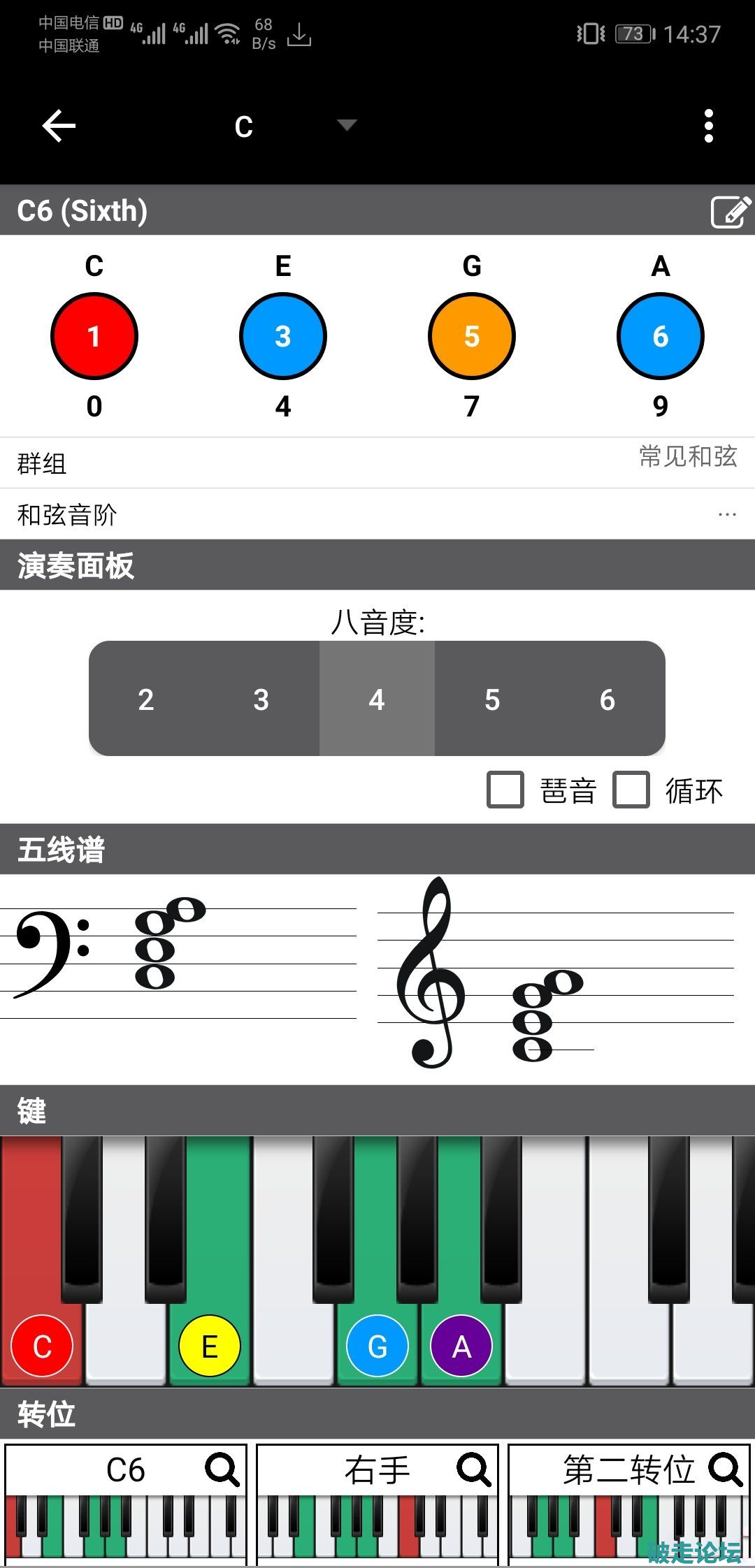Play the red root note circle 1

click(x=94, y=336)
